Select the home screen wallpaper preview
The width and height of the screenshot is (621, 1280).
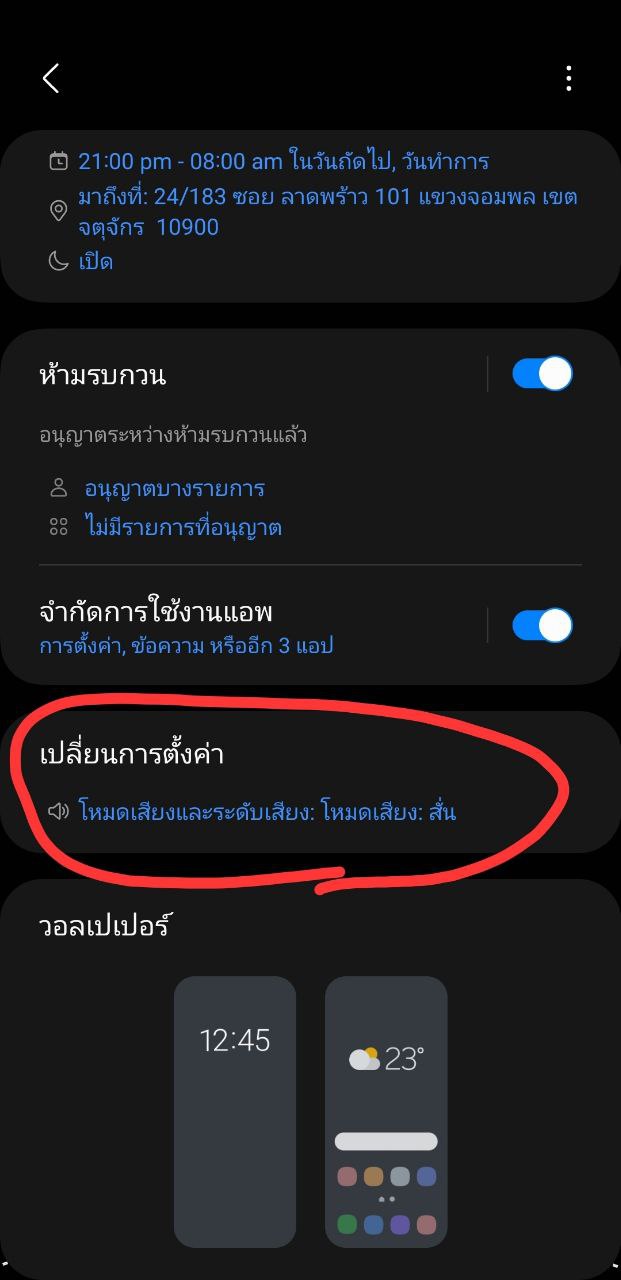coord(386,1111)
